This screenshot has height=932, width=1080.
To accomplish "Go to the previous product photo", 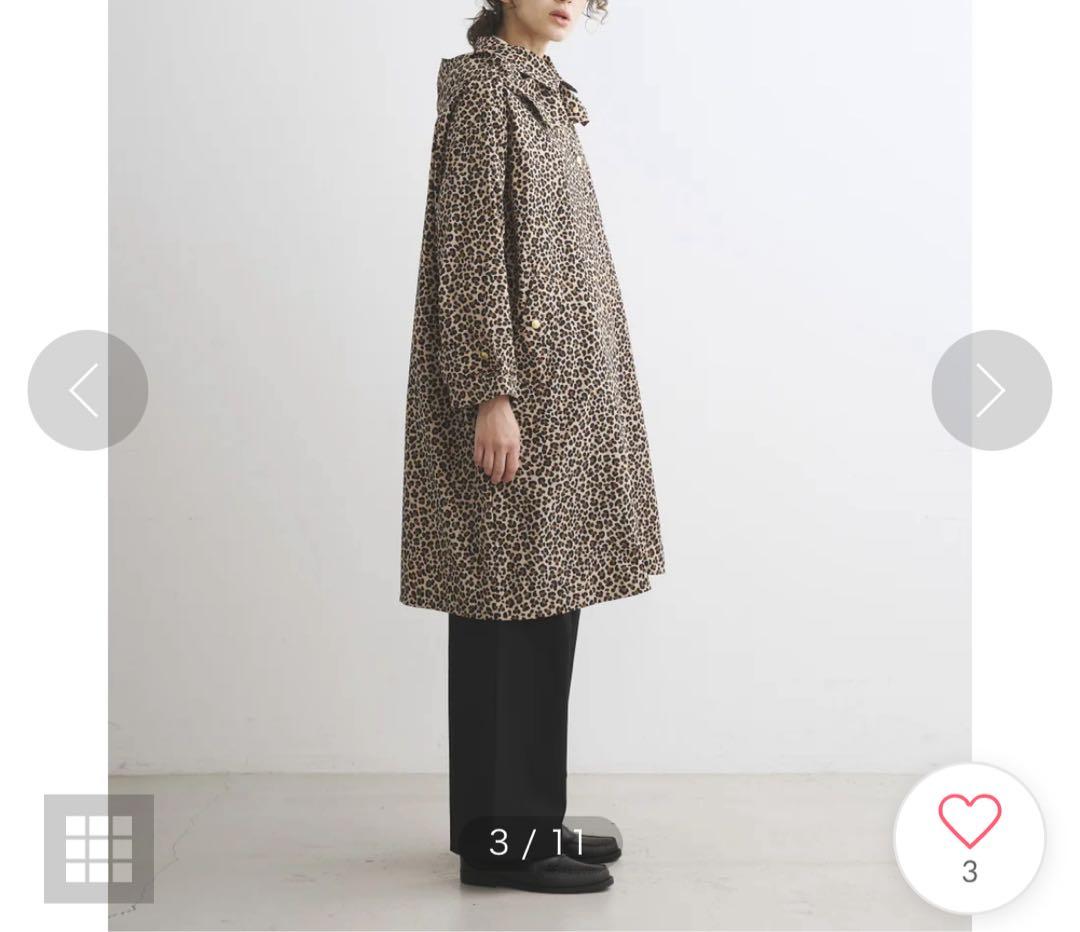I will [x=88, y=390].
